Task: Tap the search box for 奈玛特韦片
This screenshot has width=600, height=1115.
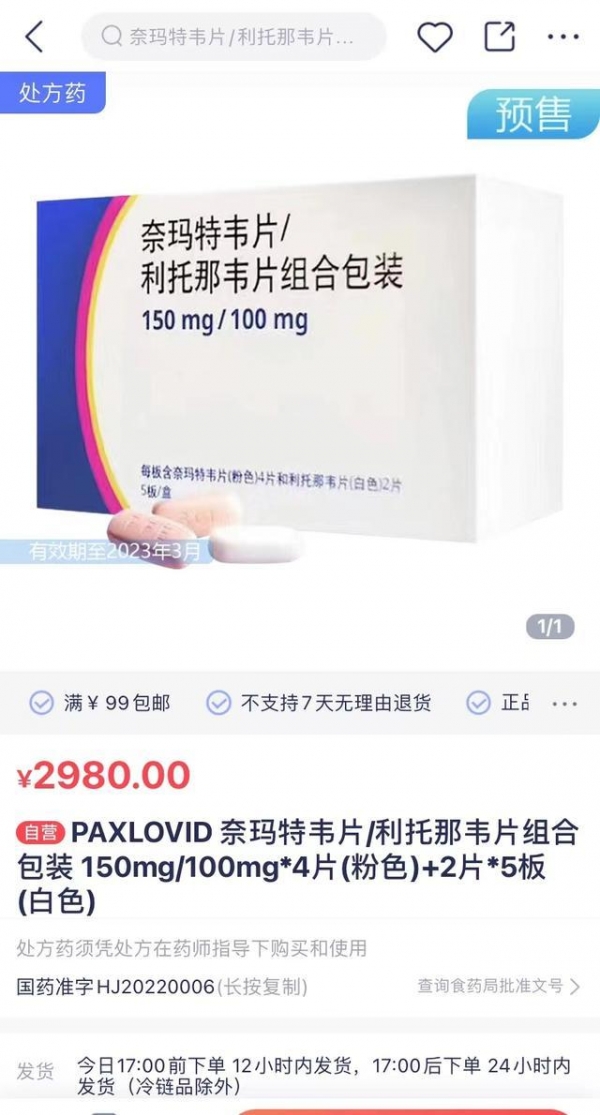Action: (x=233, y=38)
